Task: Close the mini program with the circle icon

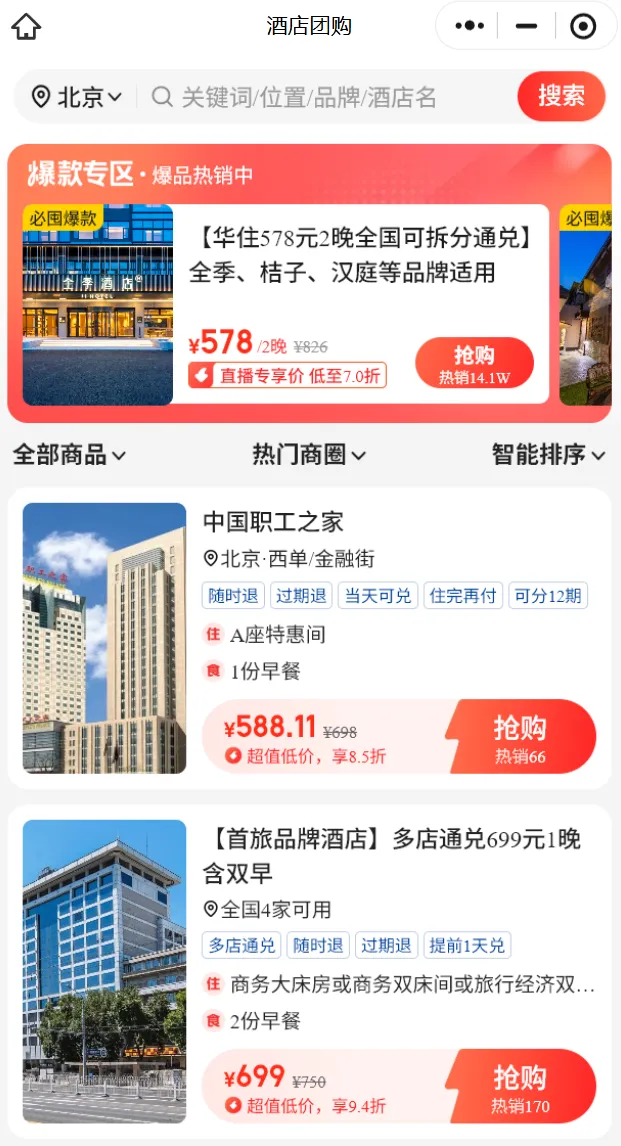Action: pyautogui.click(x=583, y=27)
